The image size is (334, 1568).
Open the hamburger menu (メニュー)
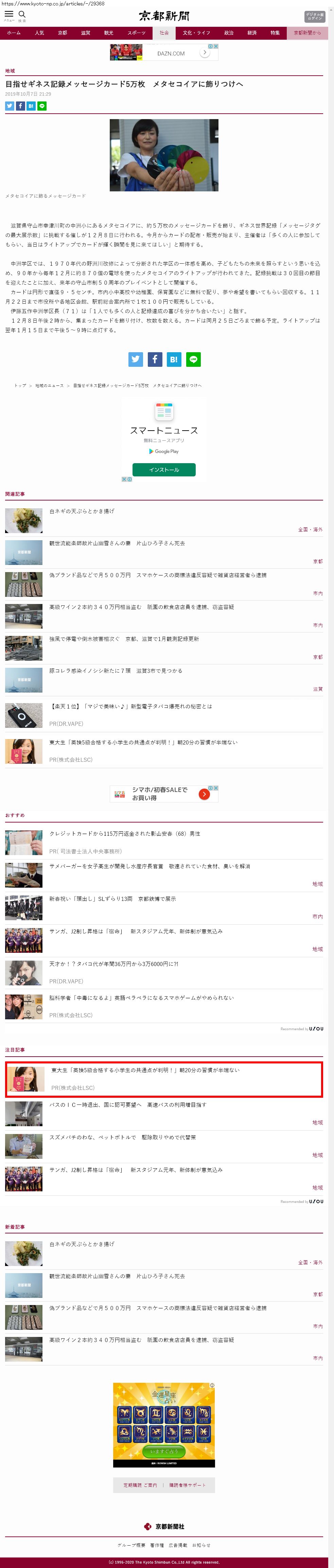[9, 15]
